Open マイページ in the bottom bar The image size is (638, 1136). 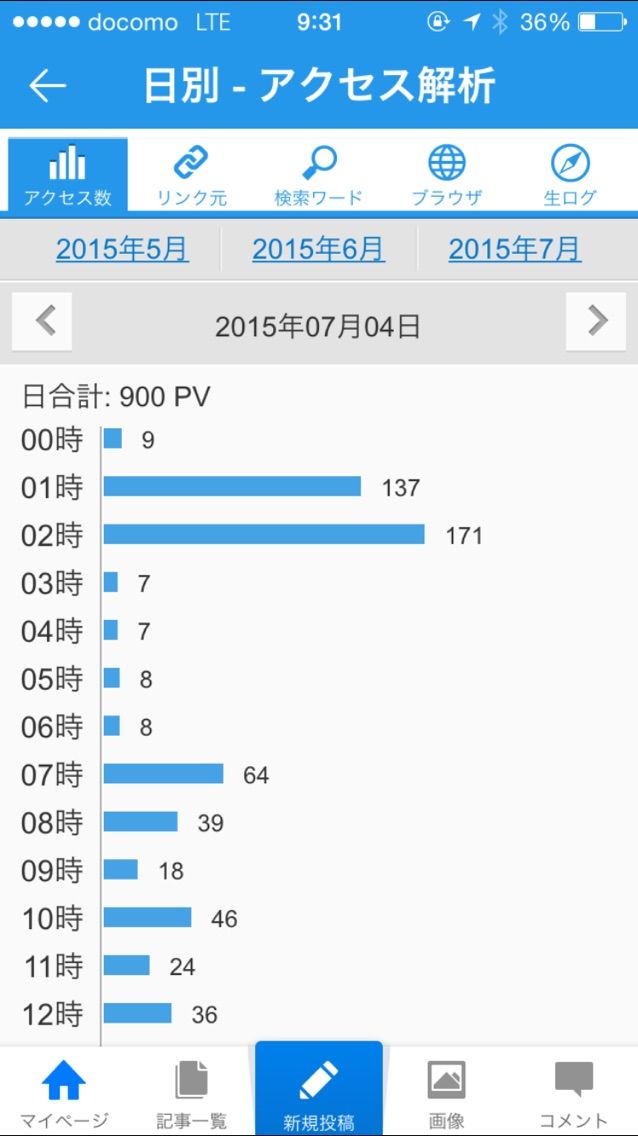pos(64,1092)
